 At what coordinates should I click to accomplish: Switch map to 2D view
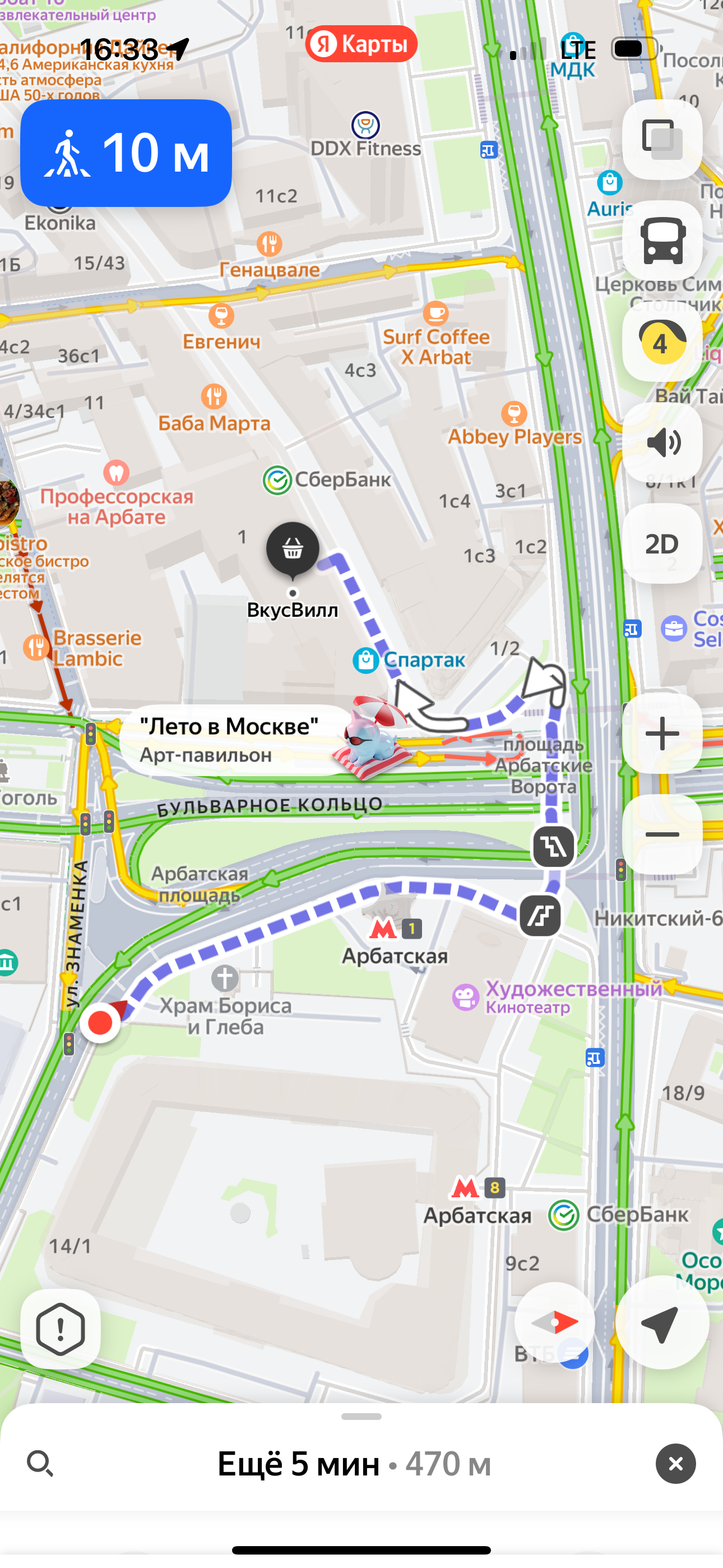click(x=662, y=543)
